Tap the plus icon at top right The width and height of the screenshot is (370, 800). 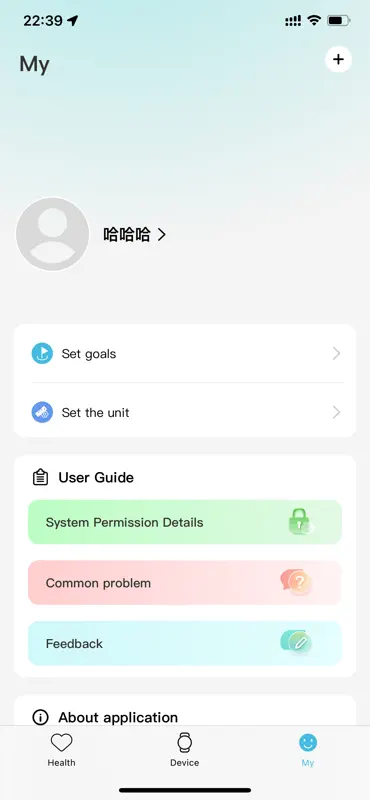(x=338, y=59)
